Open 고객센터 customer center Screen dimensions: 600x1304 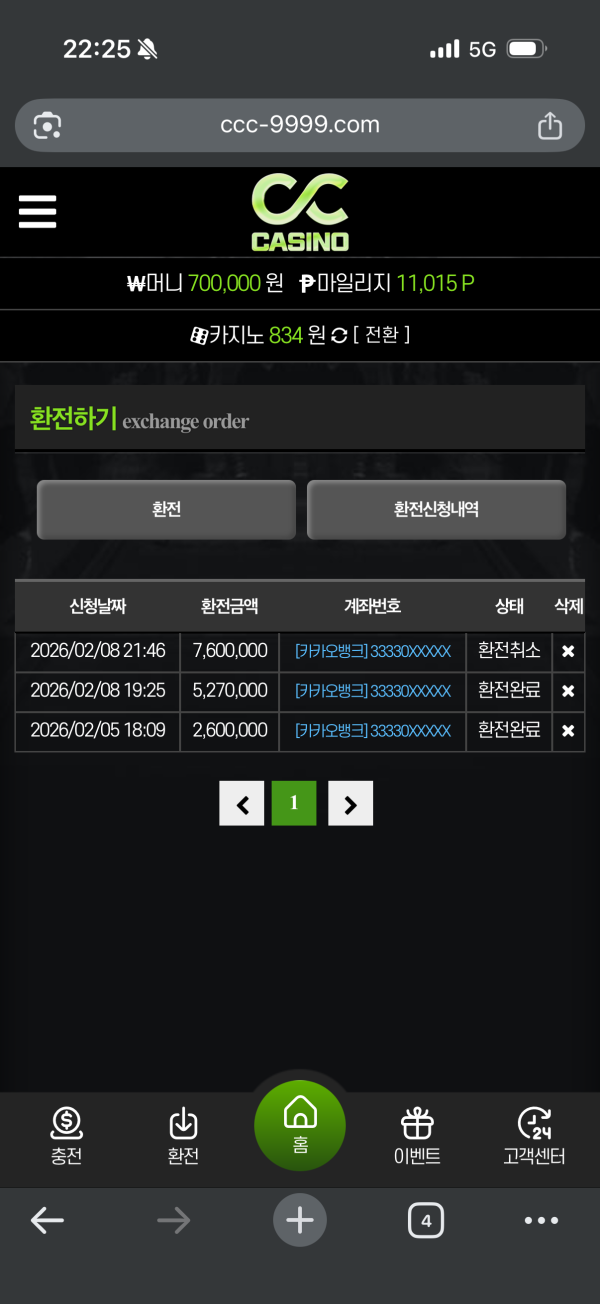pos(534,1137)
